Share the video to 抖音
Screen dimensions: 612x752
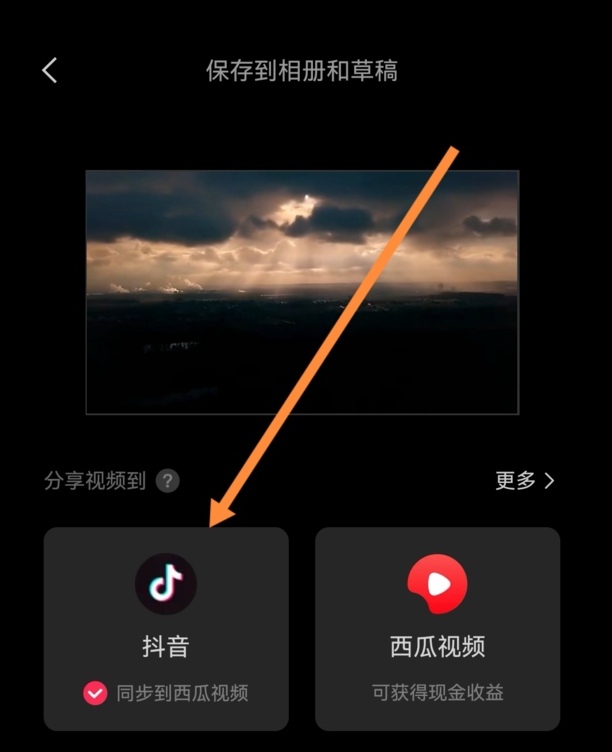(x=166, y=610)
